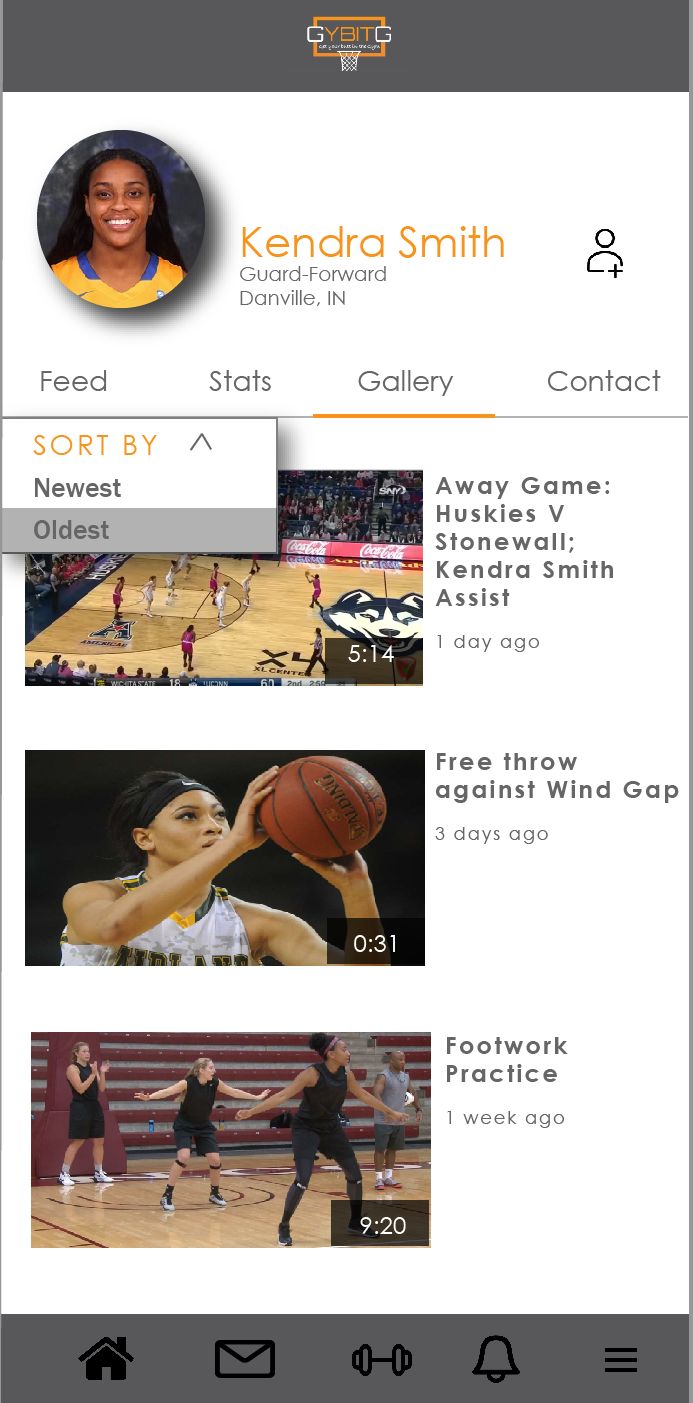Sort gallery by Newest
Viewport: 693px width, 1403px height.
point(78,488)
